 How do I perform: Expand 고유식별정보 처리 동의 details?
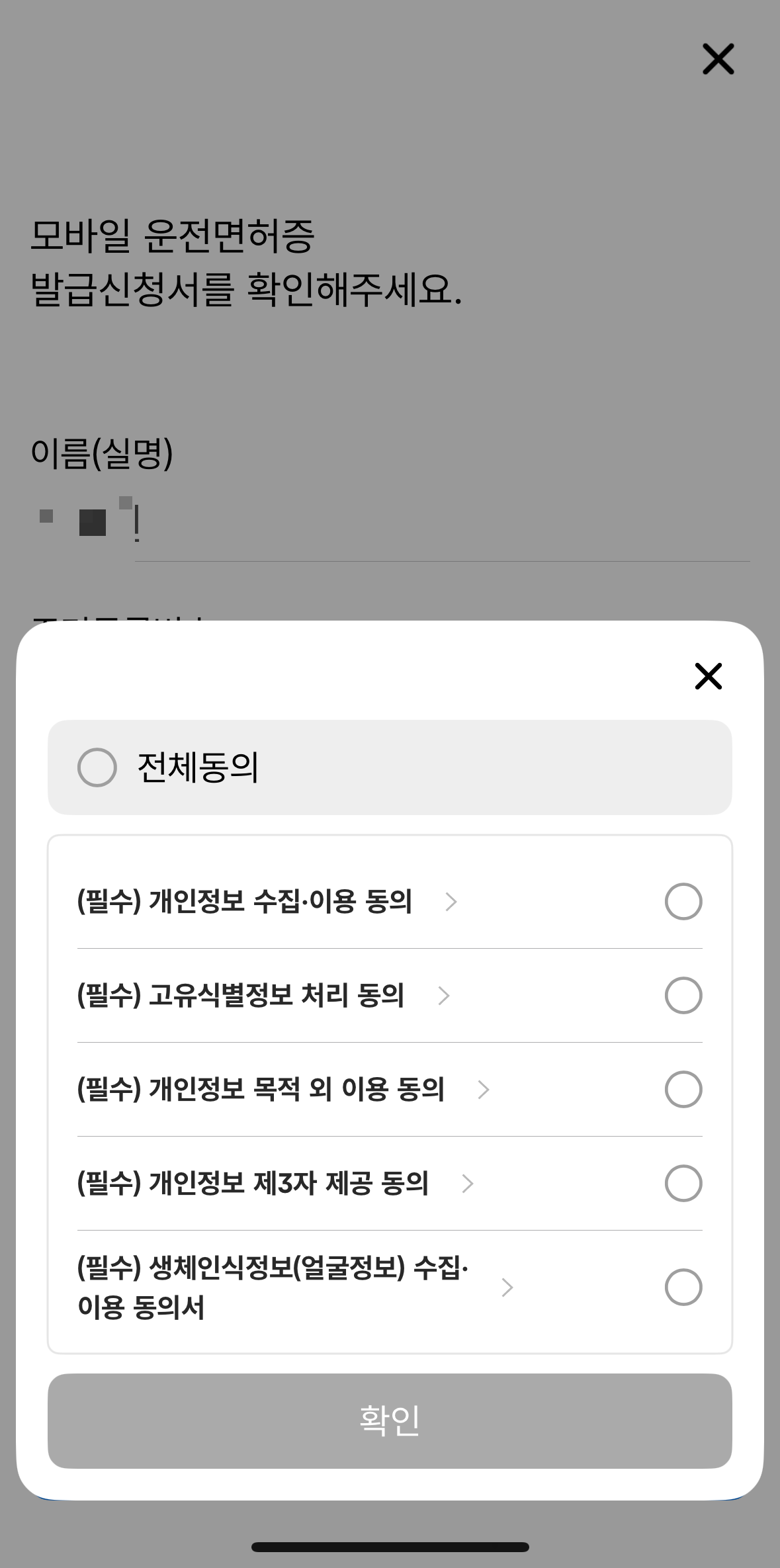point(444,995)
